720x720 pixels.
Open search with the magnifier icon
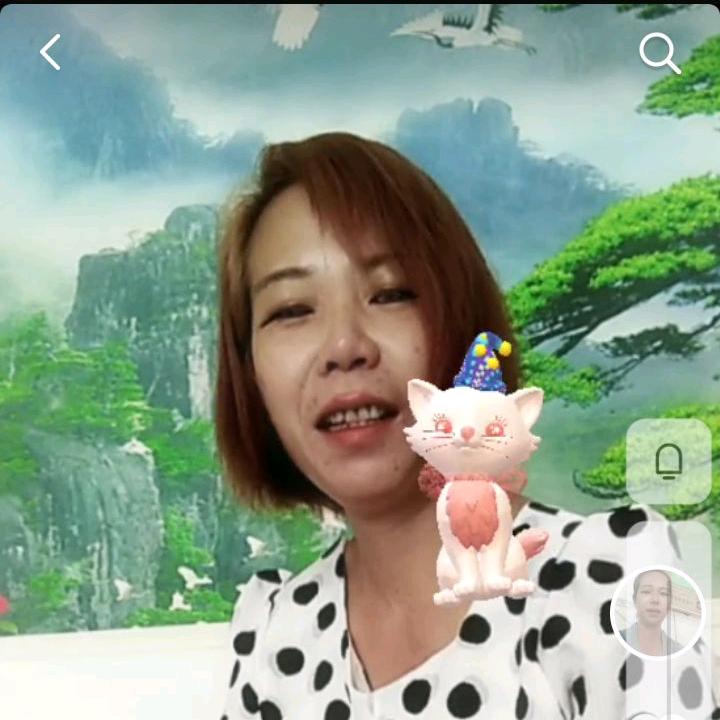point(659,52)
